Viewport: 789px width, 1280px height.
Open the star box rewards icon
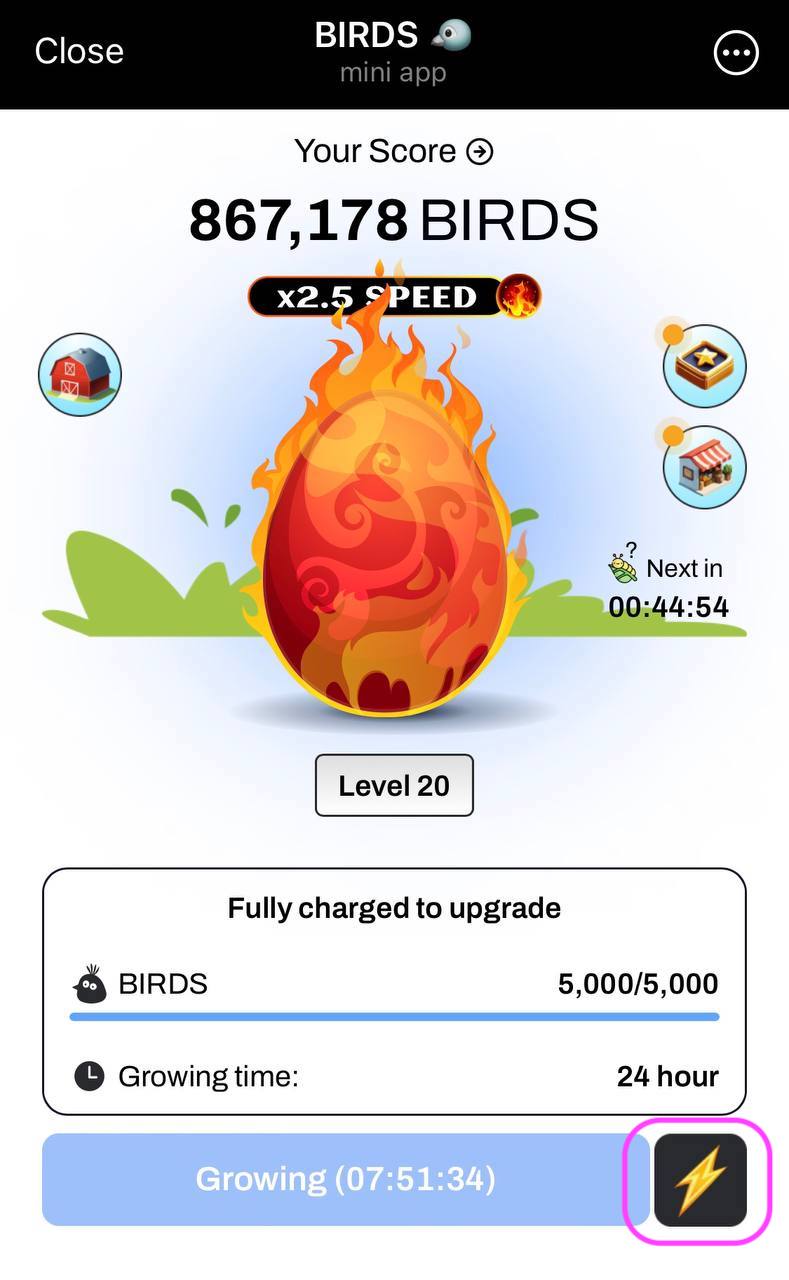click(705, 365)
